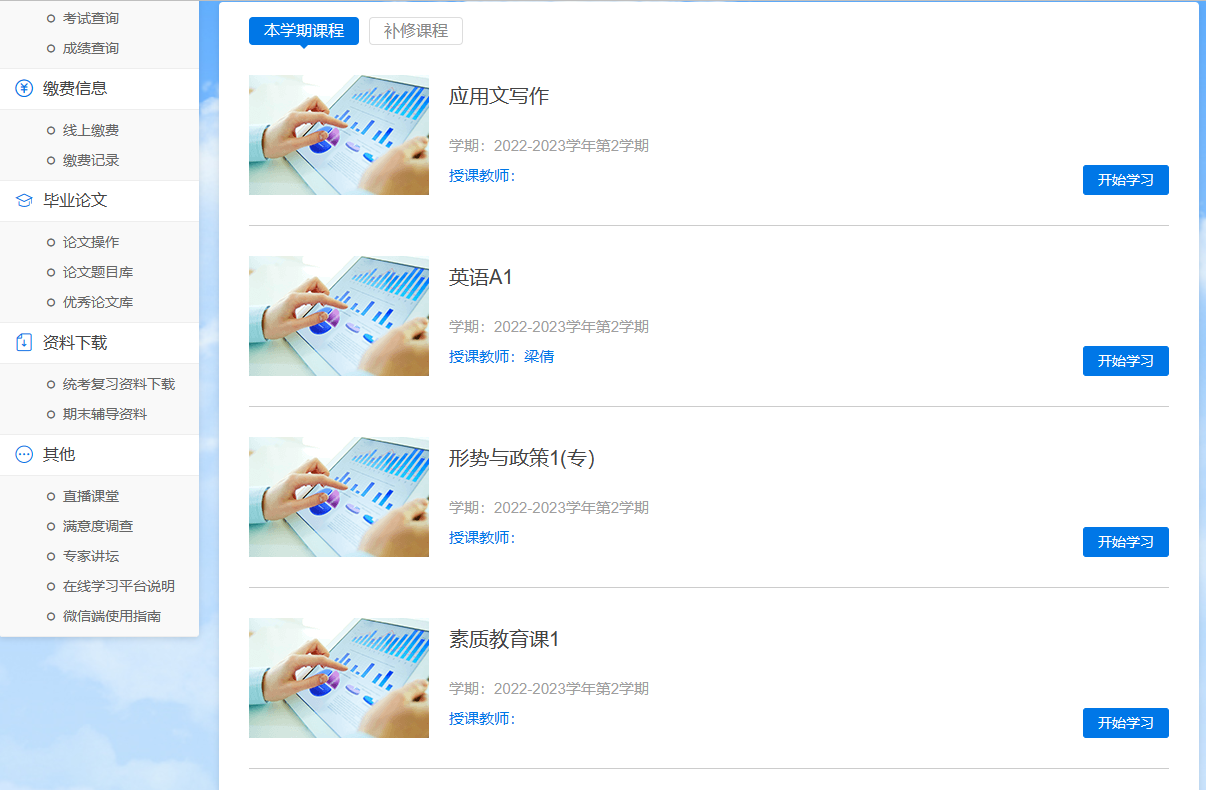Begin studying 形势与政策1(专)
This screenshot has width=1206, height=790.
pyautogui.click(x=1125, y=542)
